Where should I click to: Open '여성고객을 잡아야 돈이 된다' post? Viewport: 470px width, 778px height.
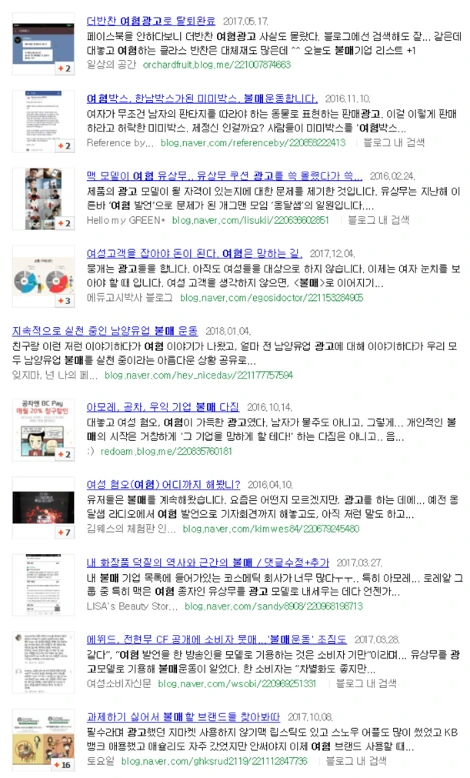194,254
